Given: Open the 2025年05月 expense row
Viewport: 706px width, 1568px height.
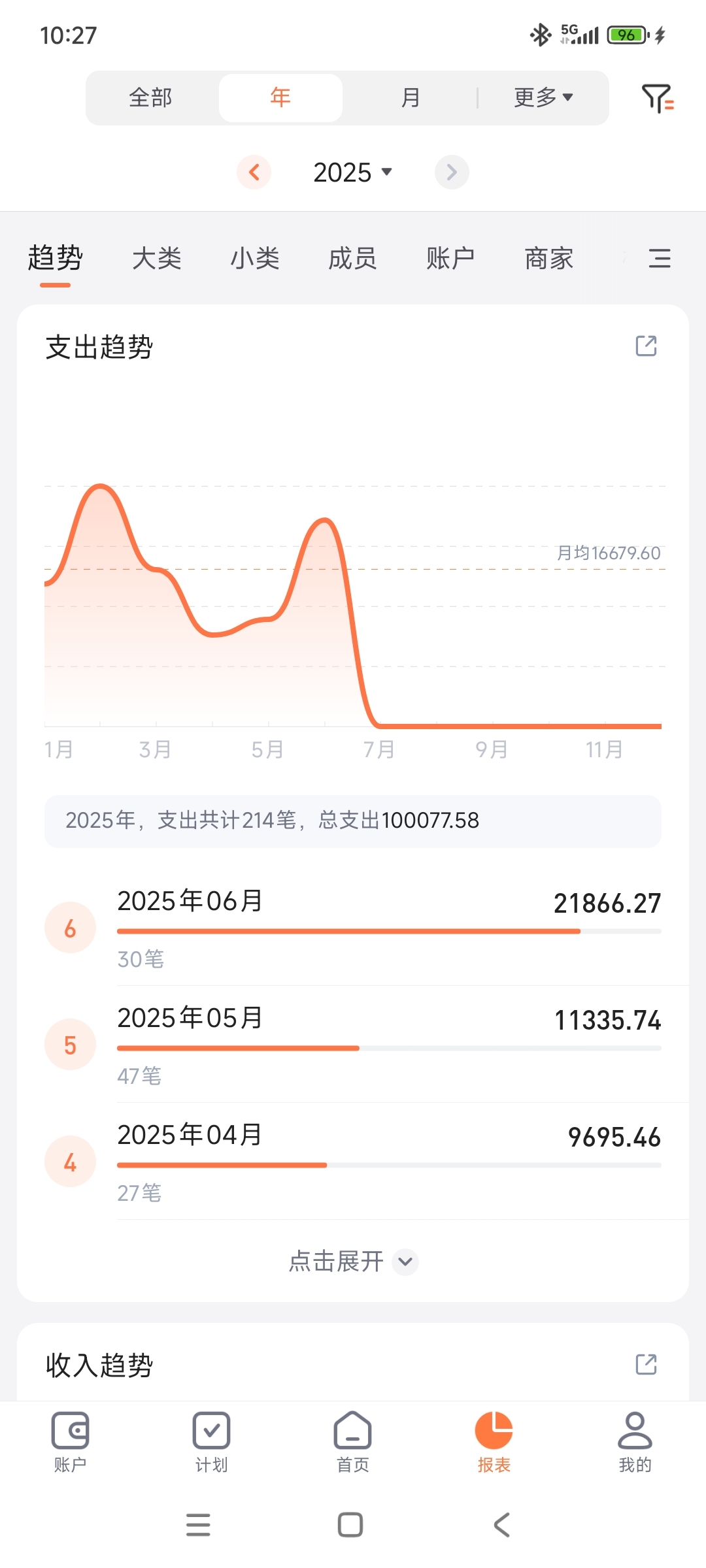Looking at the screenshot, I should coord(353,1045).
